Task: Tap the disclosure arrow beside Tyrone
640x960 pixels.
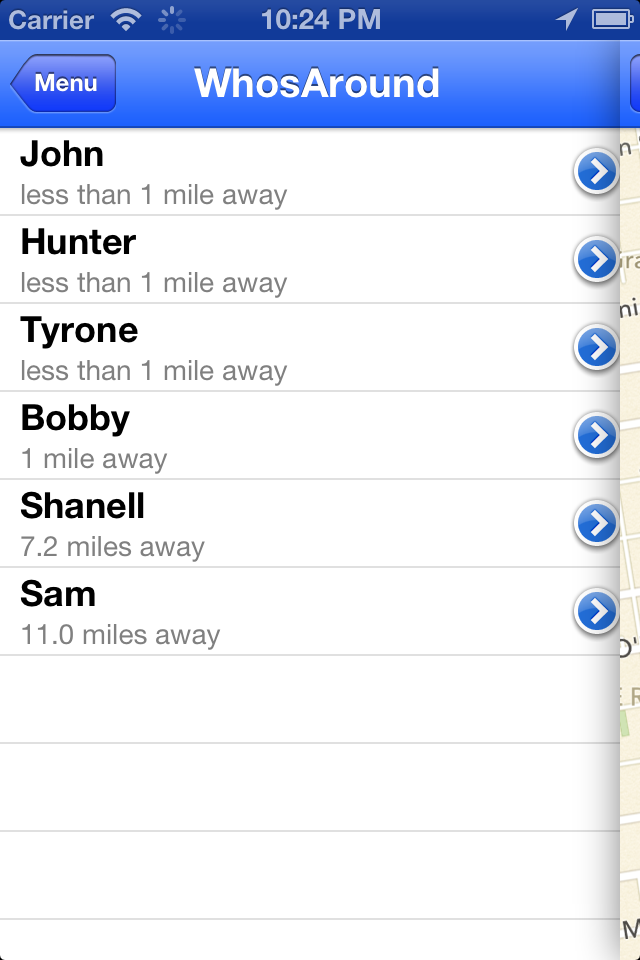Action: pyautogui.click(x=596, y=349)
